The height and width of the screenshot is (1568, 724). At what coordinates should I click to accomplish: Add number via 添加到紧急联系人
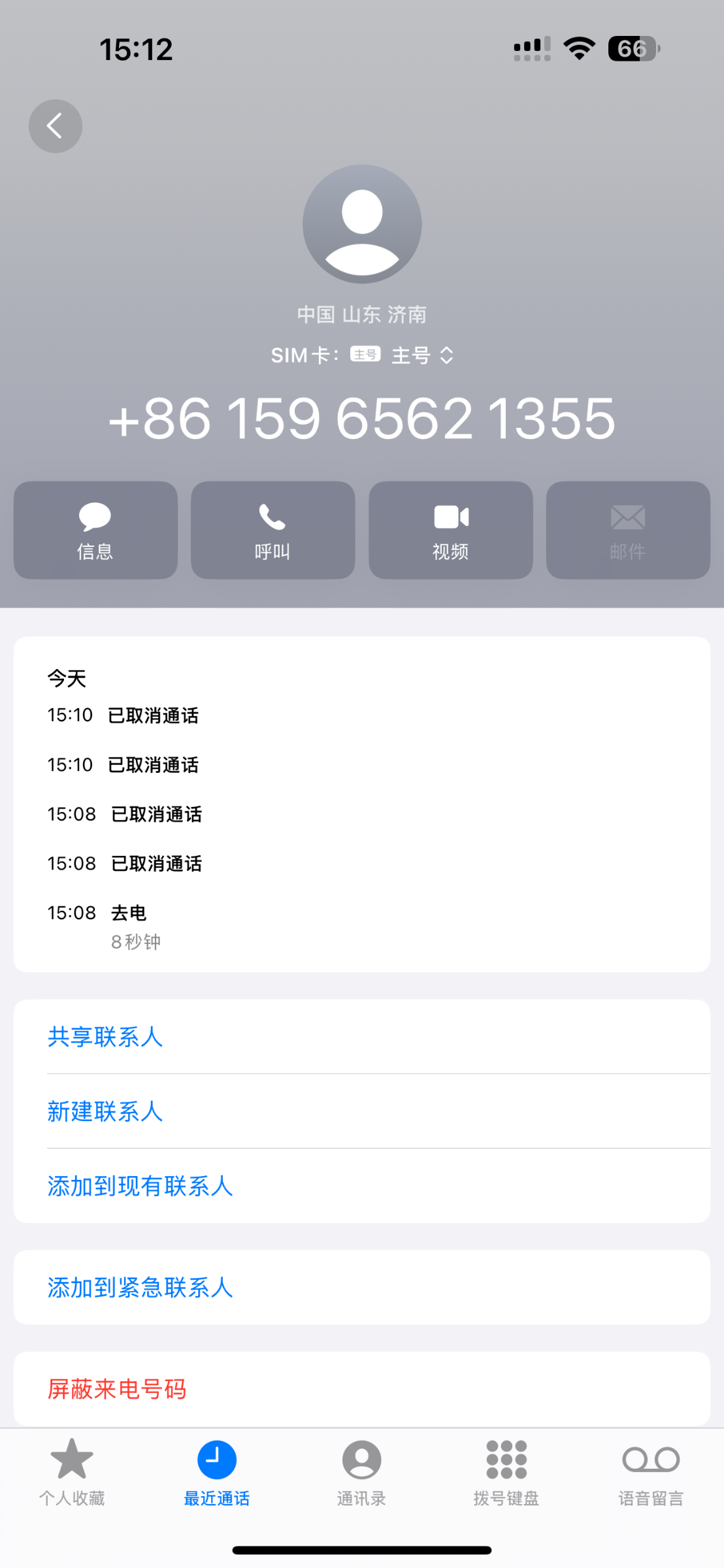140,1288
